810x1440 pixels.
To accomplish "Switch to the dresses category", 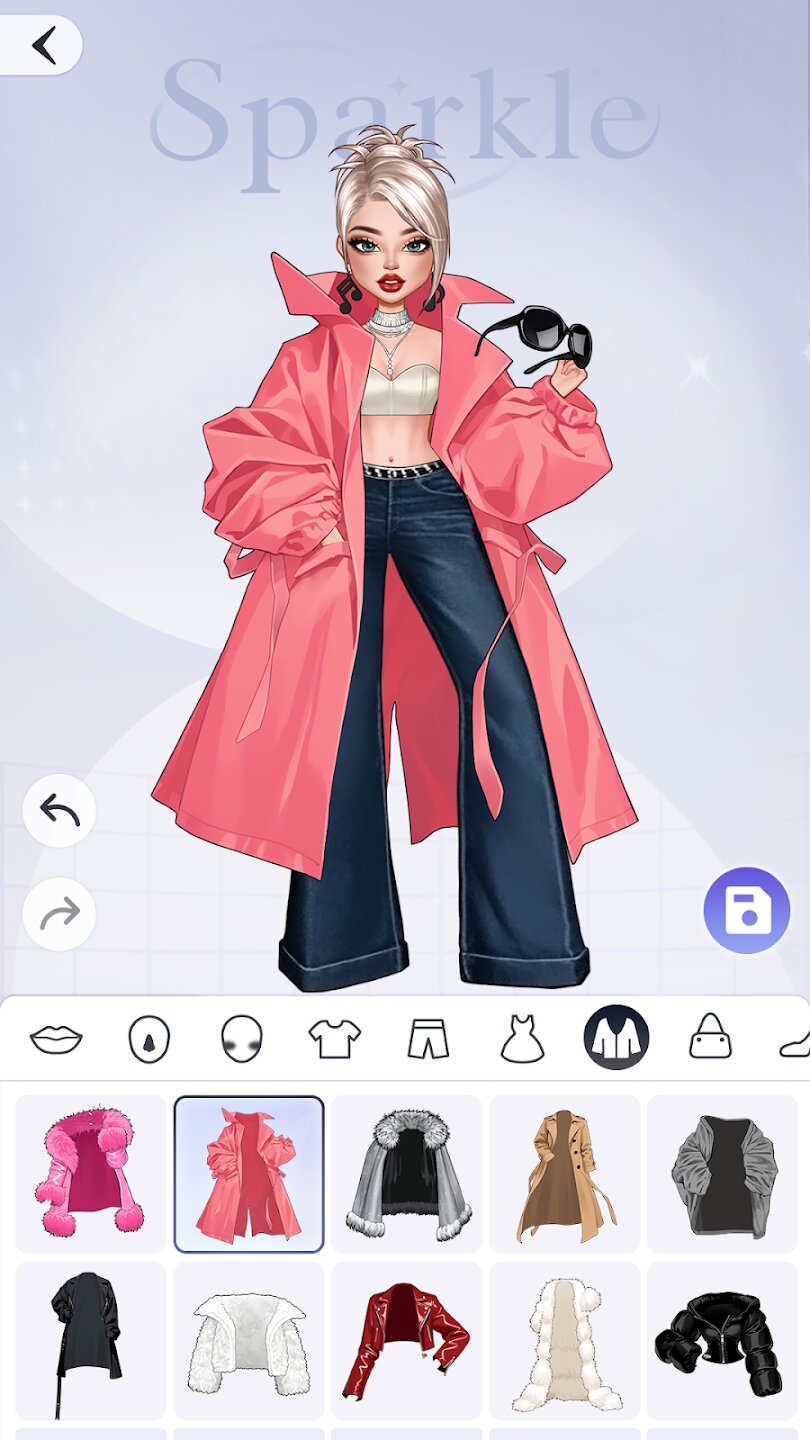I will pyautogui.click(x=522, y=1039).
